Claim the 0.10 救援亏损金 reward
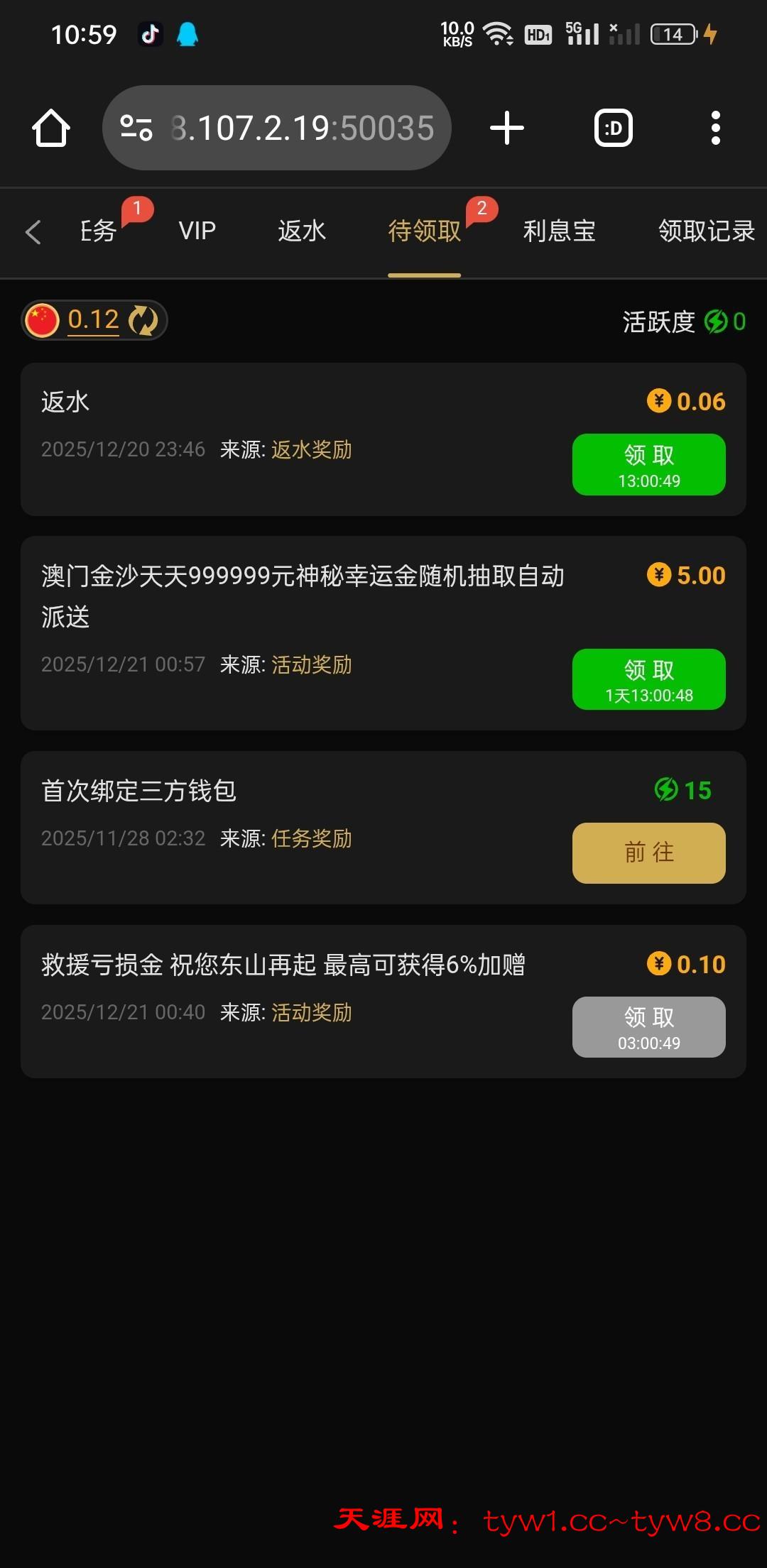The width and height of the screenshot is (767, 1568). (x=648, y=1026)
